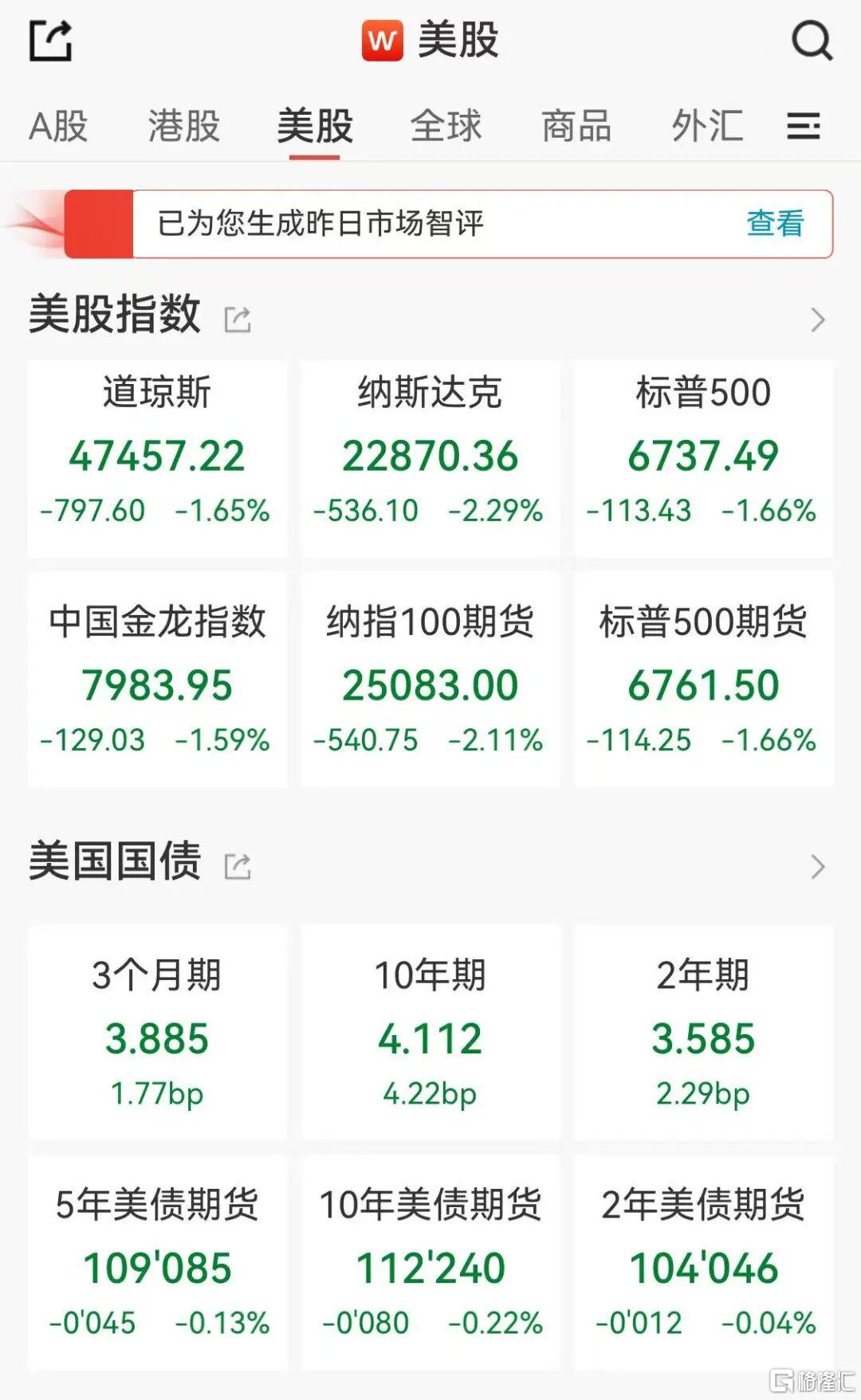Expand the 美股指数 list with its chevron
Viewport: 861px width, 1400px height.
click(818, 320)
